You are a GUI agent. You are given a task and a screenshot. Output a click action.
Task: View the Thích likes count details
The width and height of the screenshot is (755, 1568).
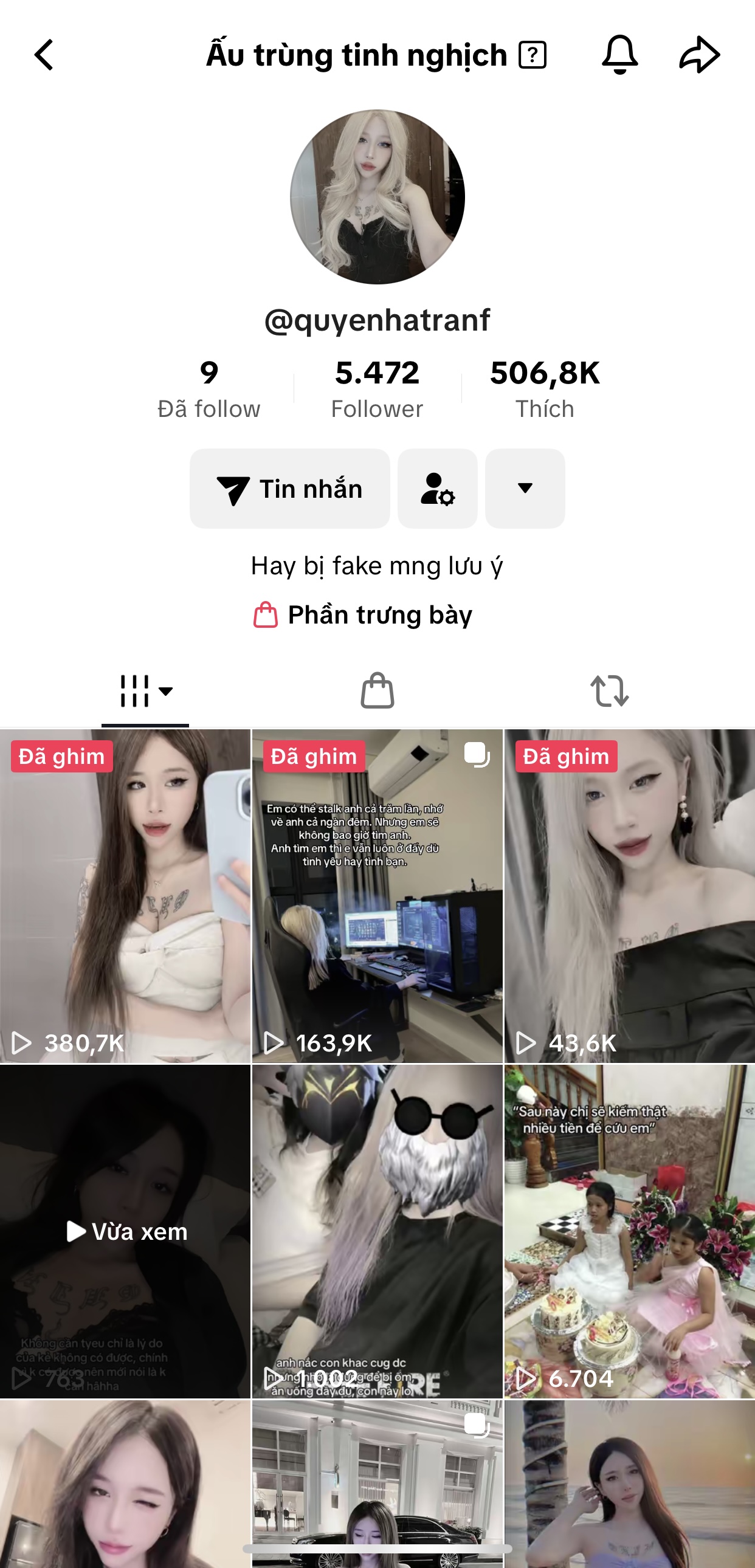pos(545,389)
